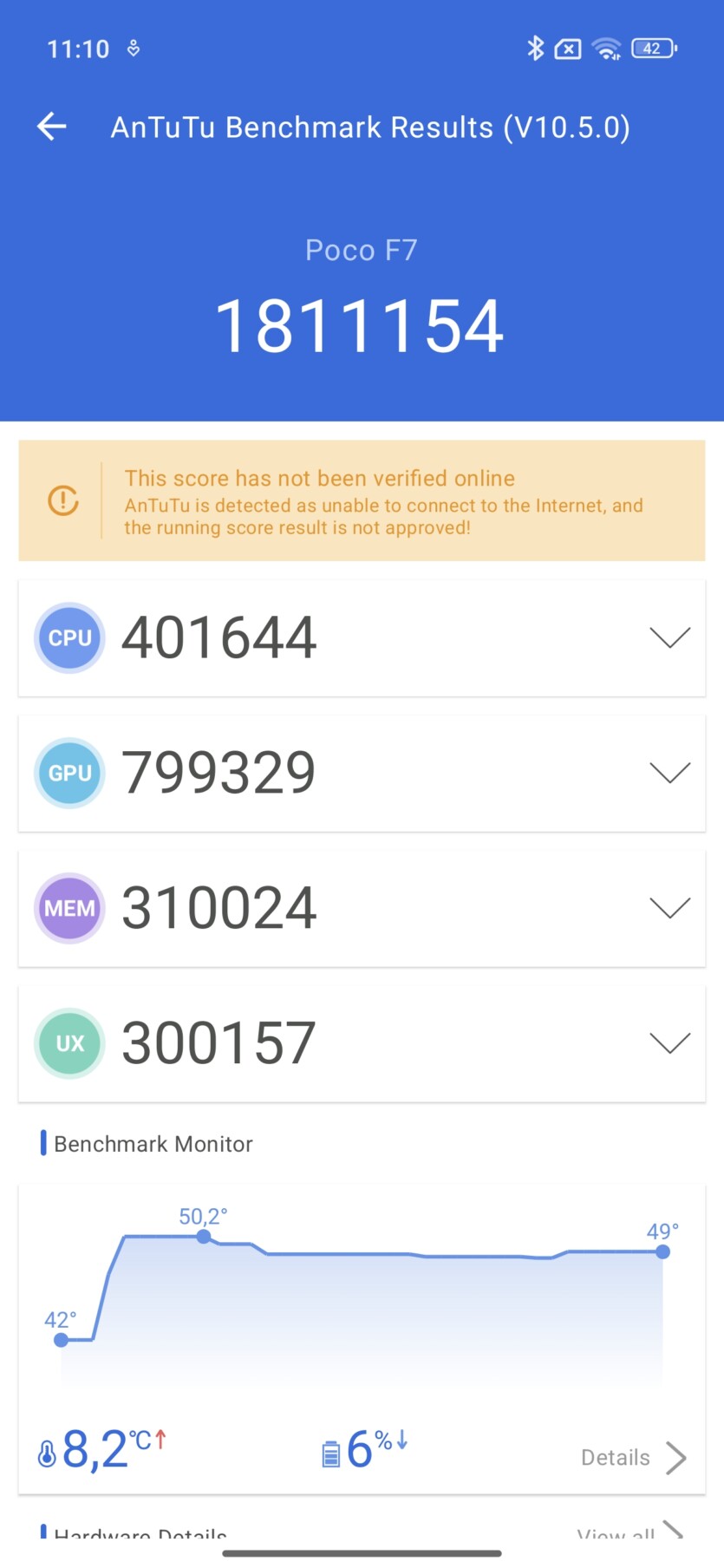Expand the UX score section
The width and height of the screenshot is (724, 1568).
click(x=669, y=1042)
